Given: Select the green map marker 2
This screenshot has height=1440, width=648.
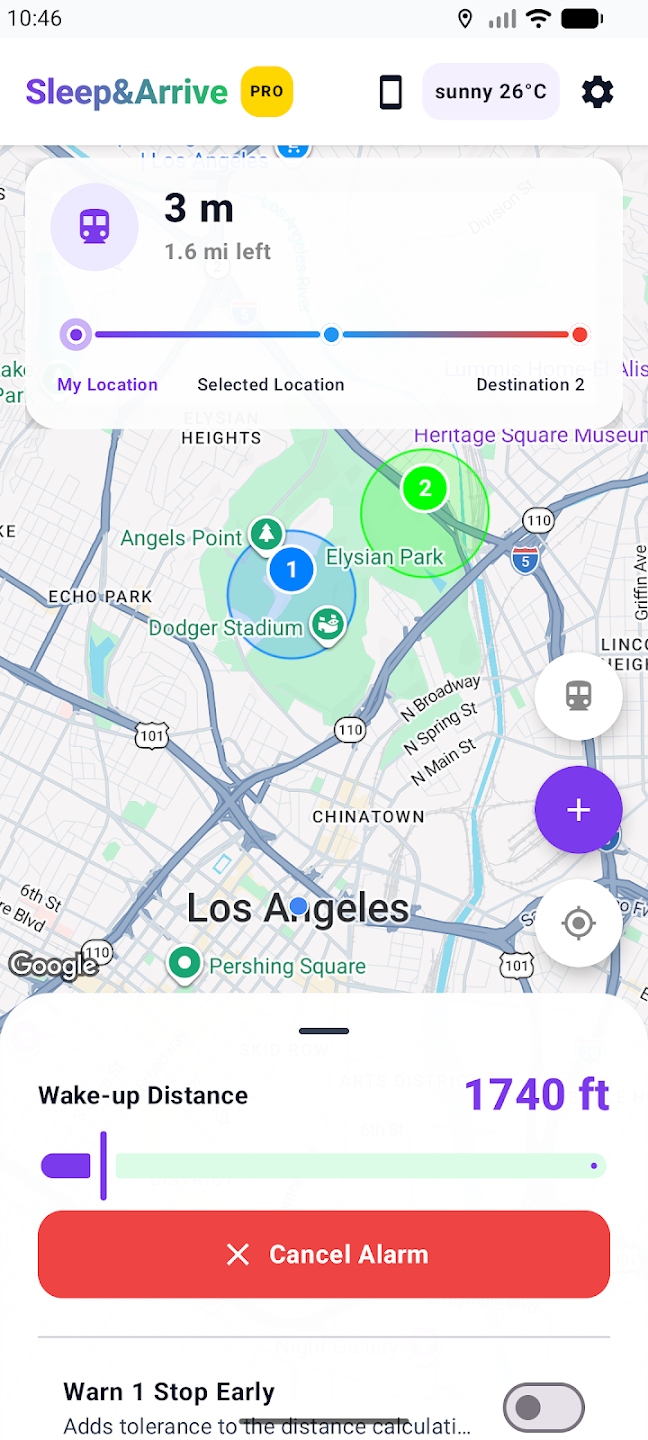Looking at the screenshot, I should pyautogui.click(x=425, y=488).
